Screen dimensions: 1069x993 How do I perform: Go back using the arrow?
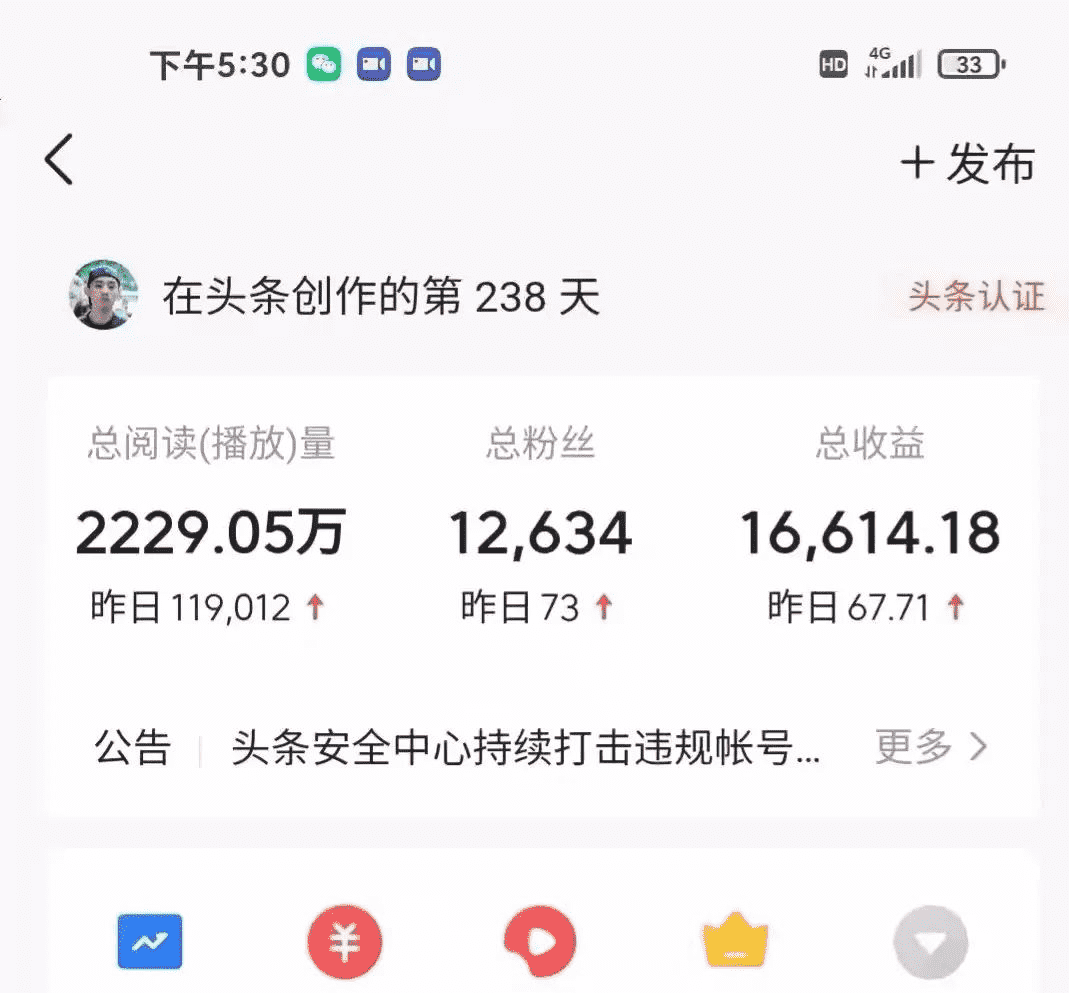[x=59, y=160]
